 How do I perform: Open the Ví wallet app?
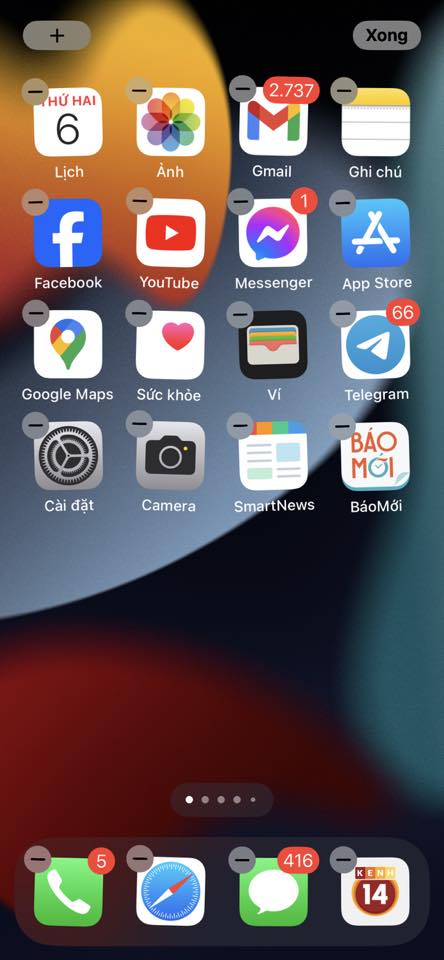pos(273,344)
